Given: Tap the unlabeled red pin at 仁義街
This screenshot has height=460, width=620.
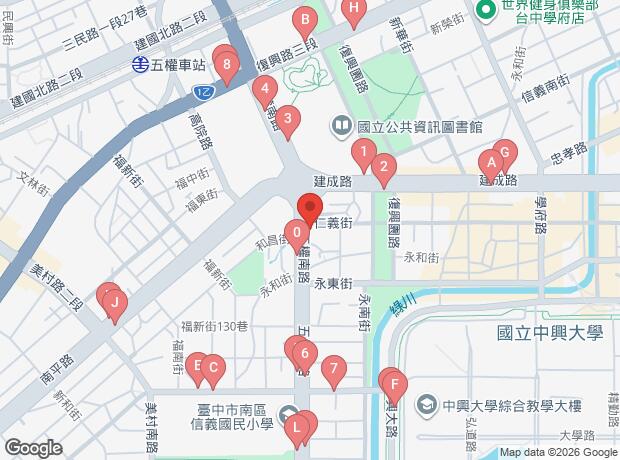Looking at the screenshot, I should tap(308, 211).
